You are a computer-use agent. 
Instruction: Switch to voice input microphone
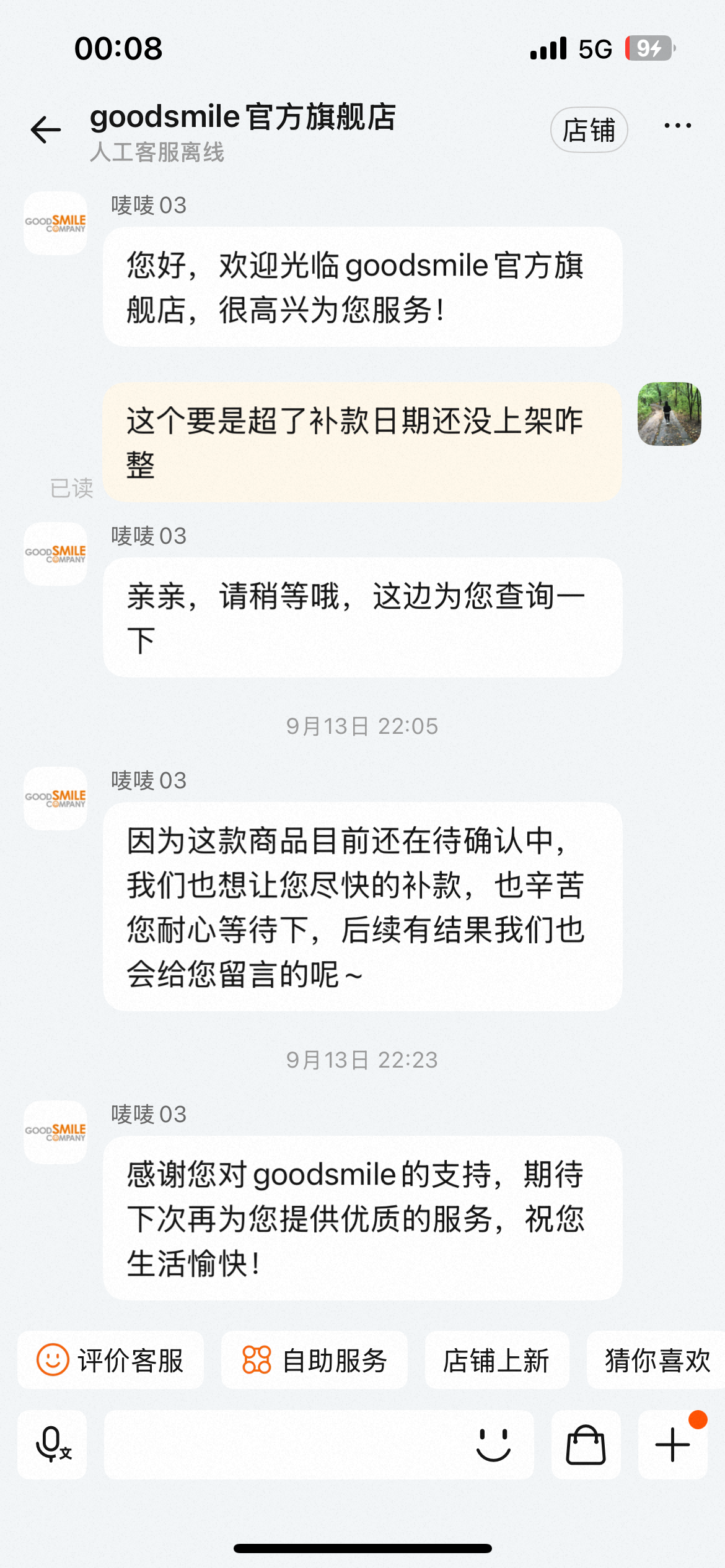tap(52, 1445)
